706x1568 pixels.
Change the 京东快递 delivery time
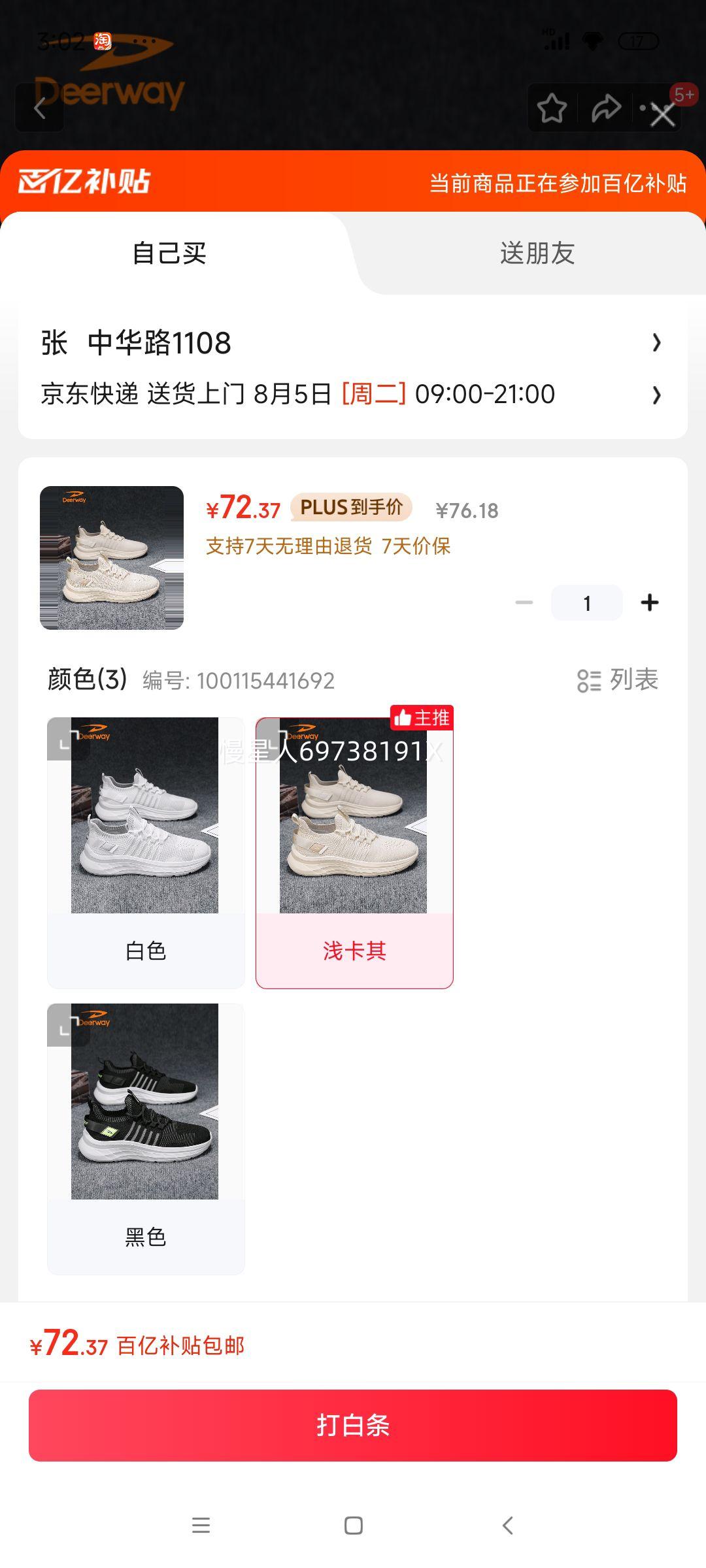[x=353, y=395]
